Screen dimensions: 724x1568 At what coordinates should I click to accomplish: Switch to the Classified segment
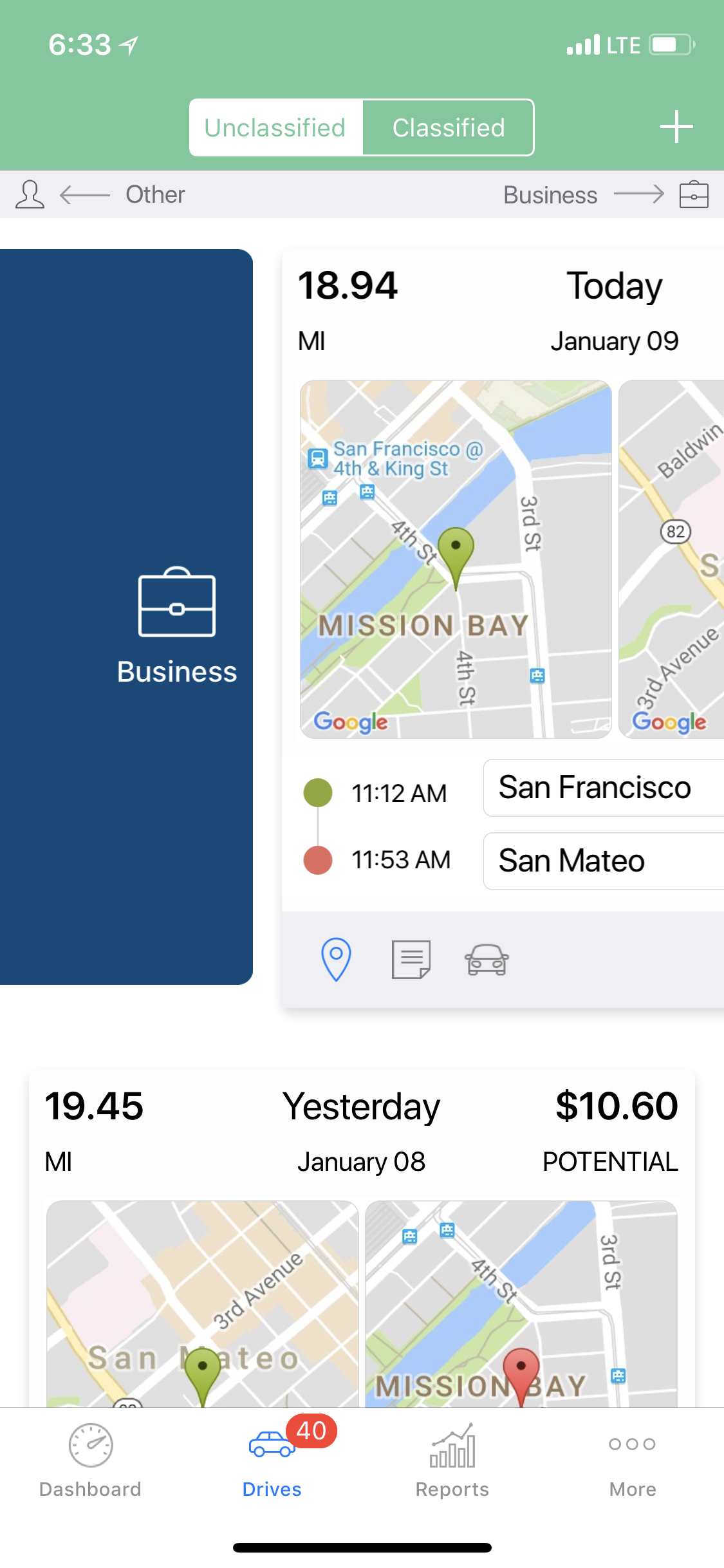pyautogui.click(x=449, y=127)
